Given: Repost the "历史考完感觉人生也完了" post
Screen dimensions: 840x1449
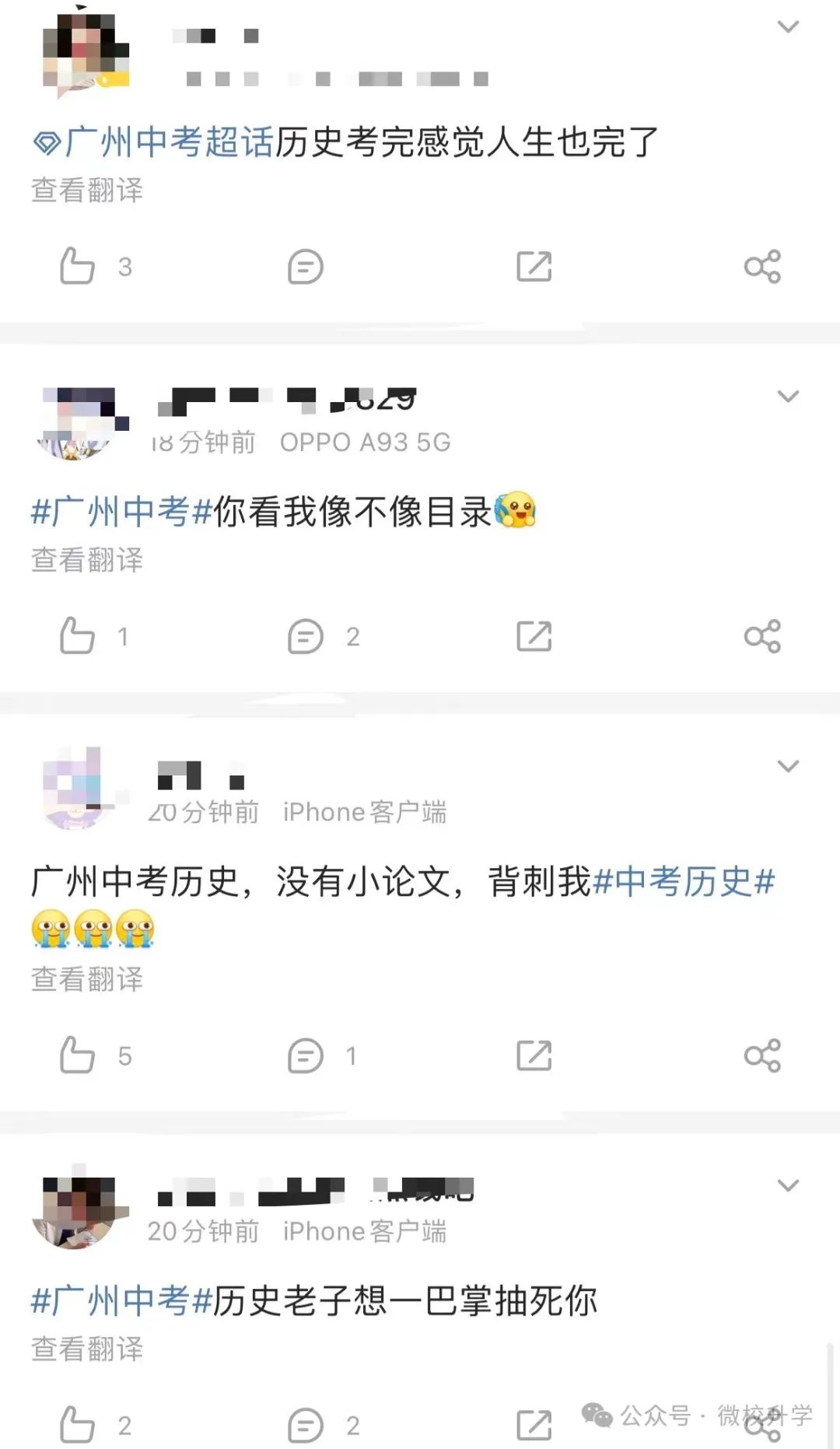Looking at the screenshot, I should click(534, 267).
